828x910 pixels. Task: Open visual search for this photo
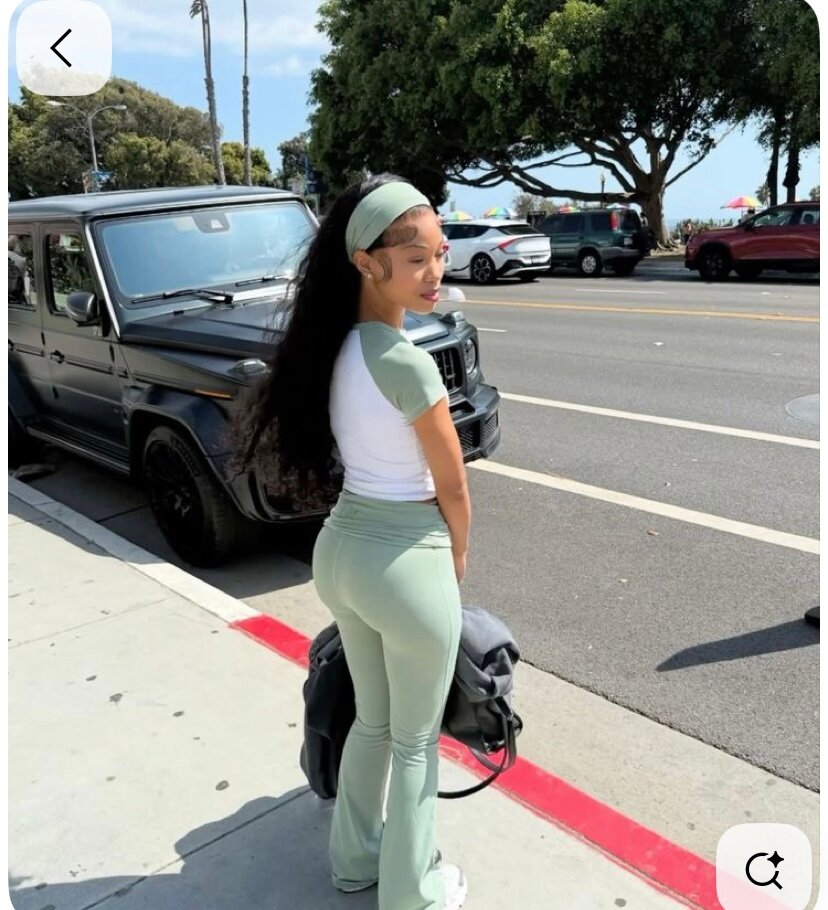764,869
